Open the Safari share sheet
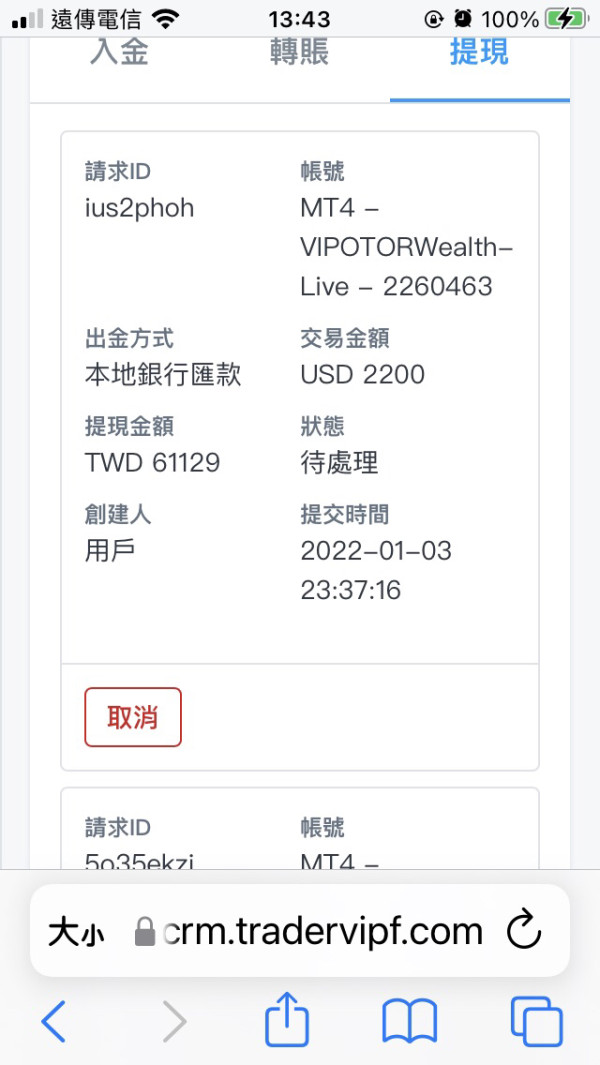 [x=287, y=1019]
